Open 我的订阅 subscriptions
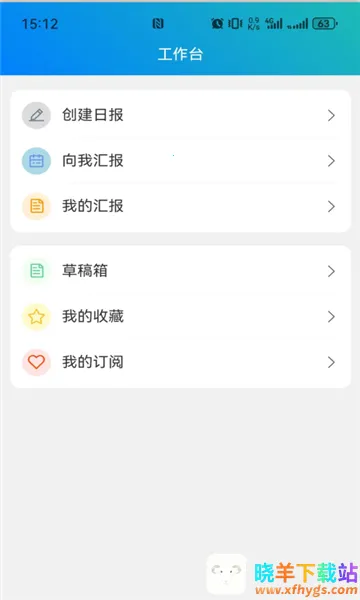The width and height of the screenshot is (360, 600). pos(180,362)
